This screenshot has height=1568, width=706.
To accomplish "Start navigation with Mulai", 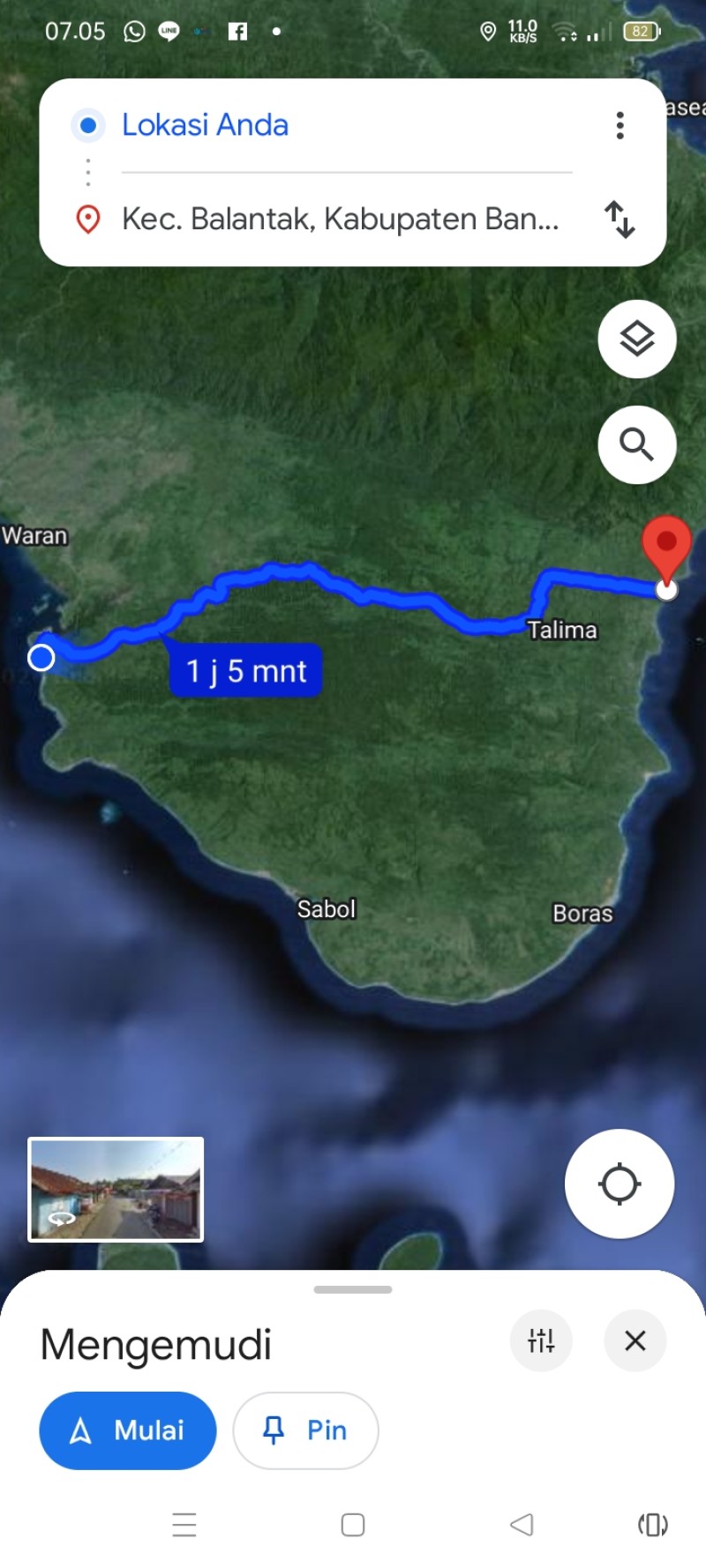I will (x=128, y=1430).
